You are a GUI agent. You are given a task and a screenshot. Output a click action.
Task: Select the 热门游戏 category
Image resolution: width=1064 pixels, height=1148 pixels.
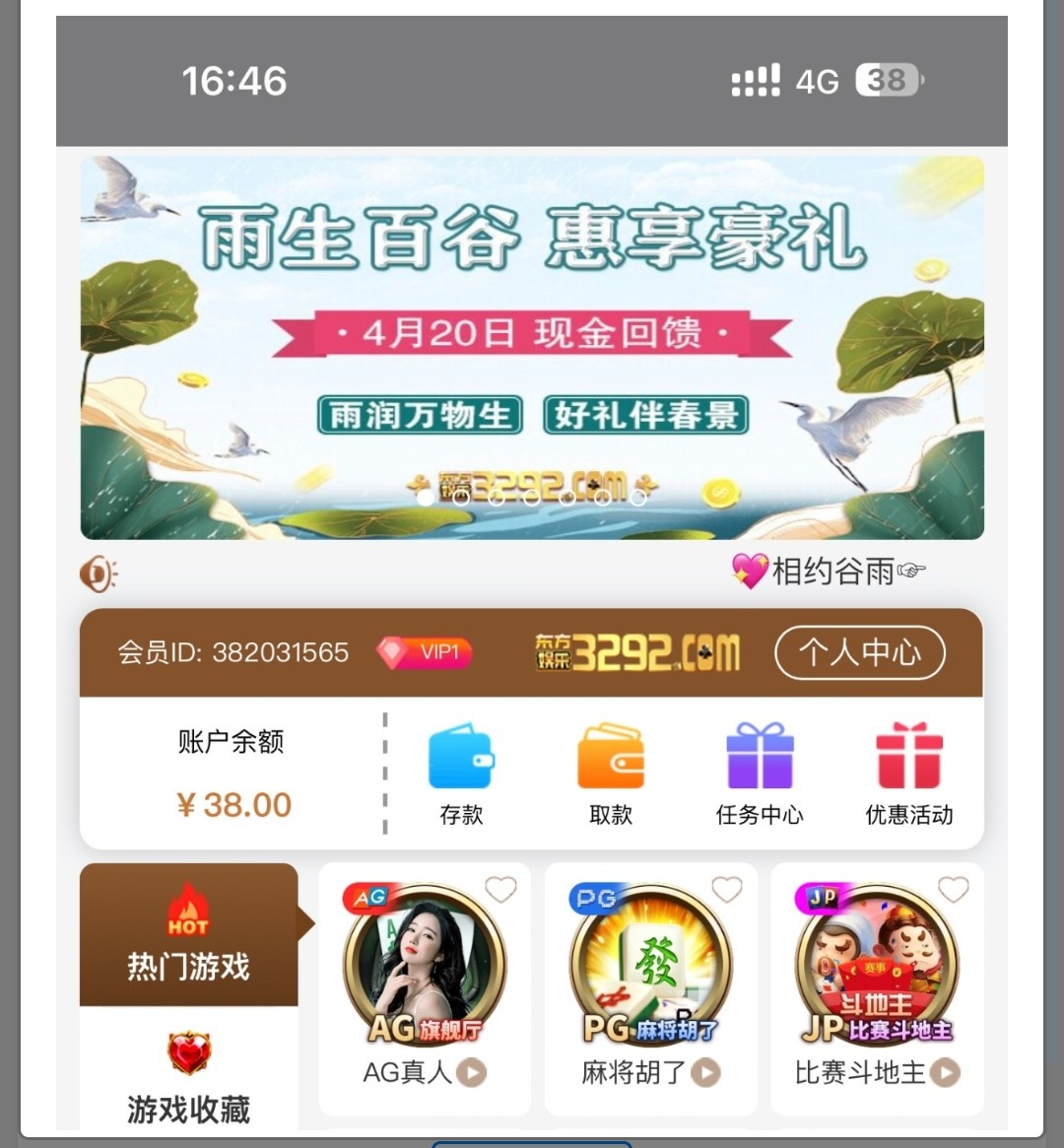pos(188,935)
